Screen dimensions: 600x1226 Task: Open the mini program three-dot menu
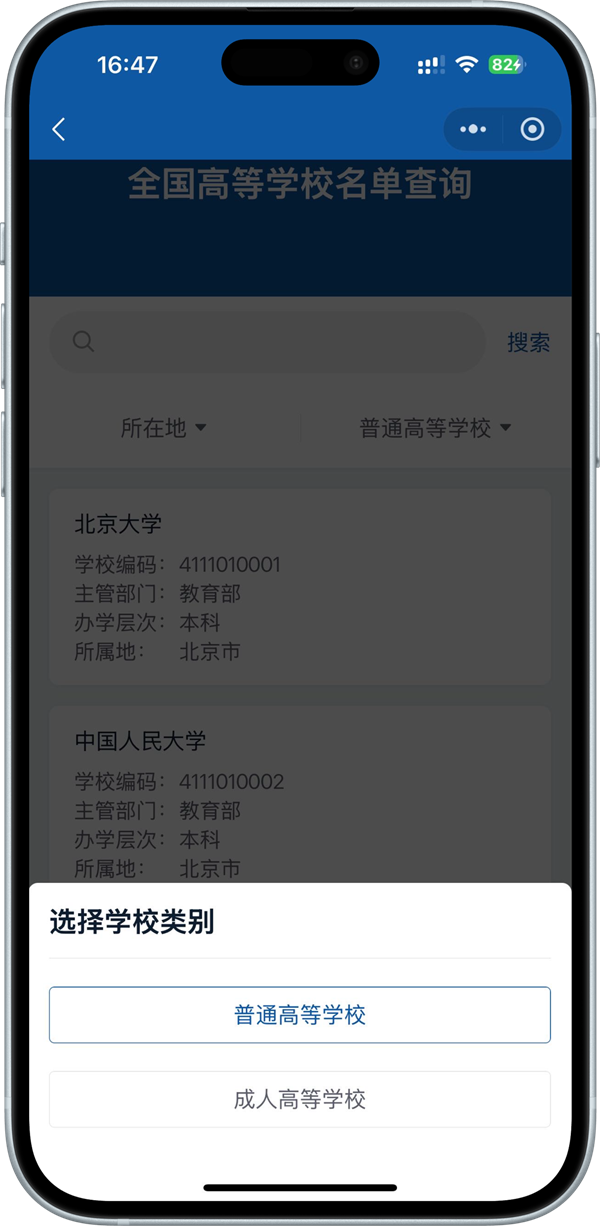pyautogui.click(x=473, y=129)
